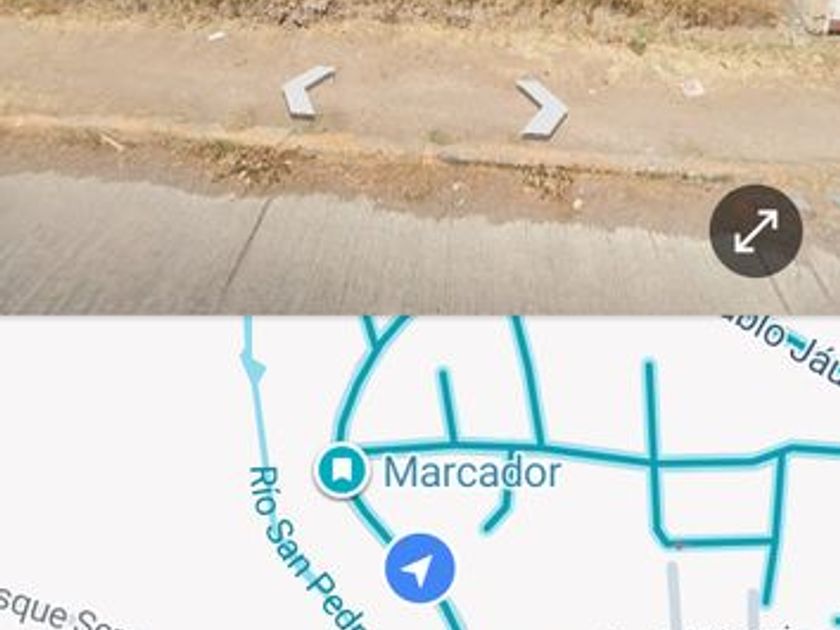
Task: Move left along the street view
Action: point(306,93)
